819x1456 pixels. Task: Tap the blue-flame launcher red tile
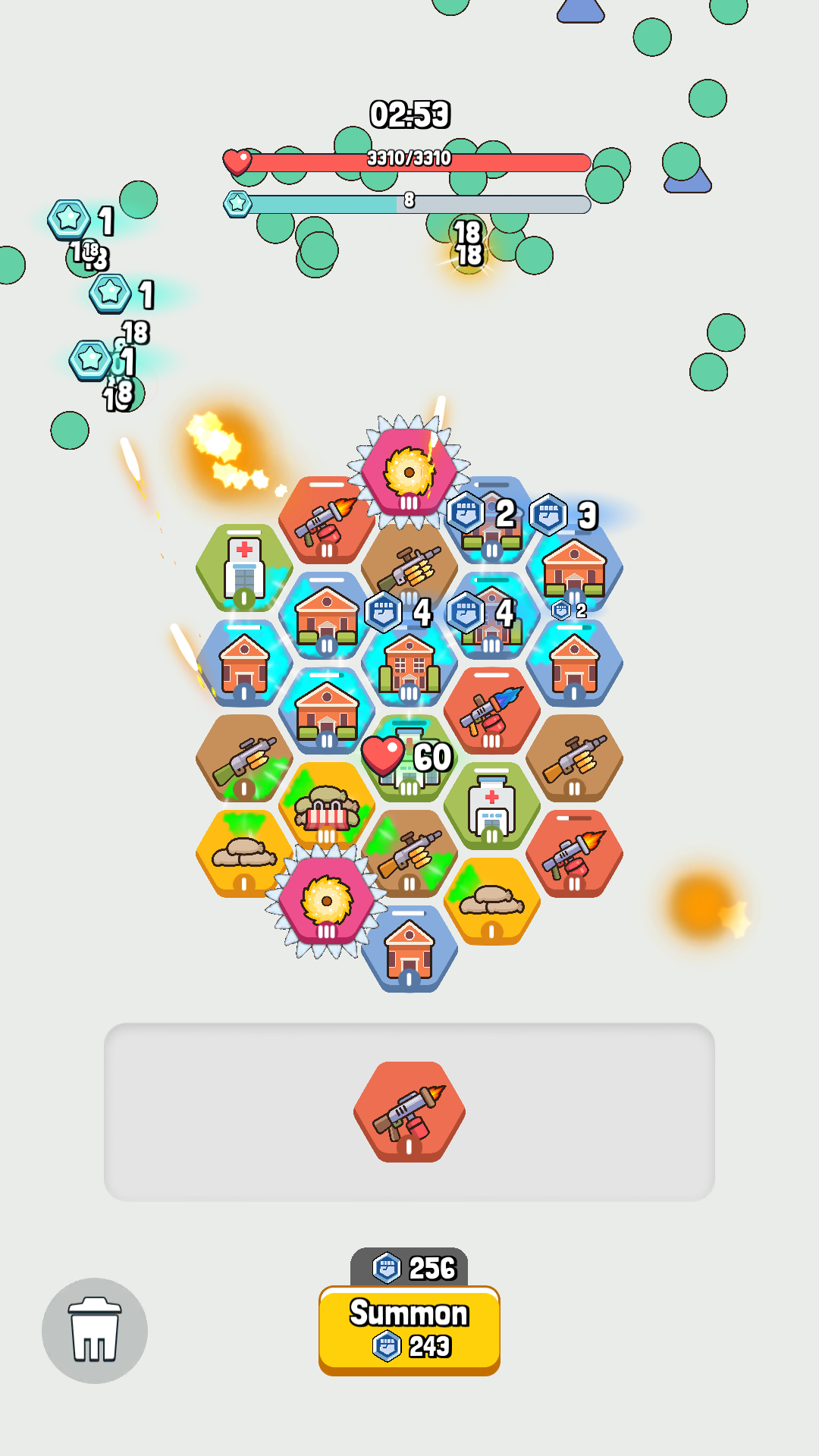[x=491, y=711]
